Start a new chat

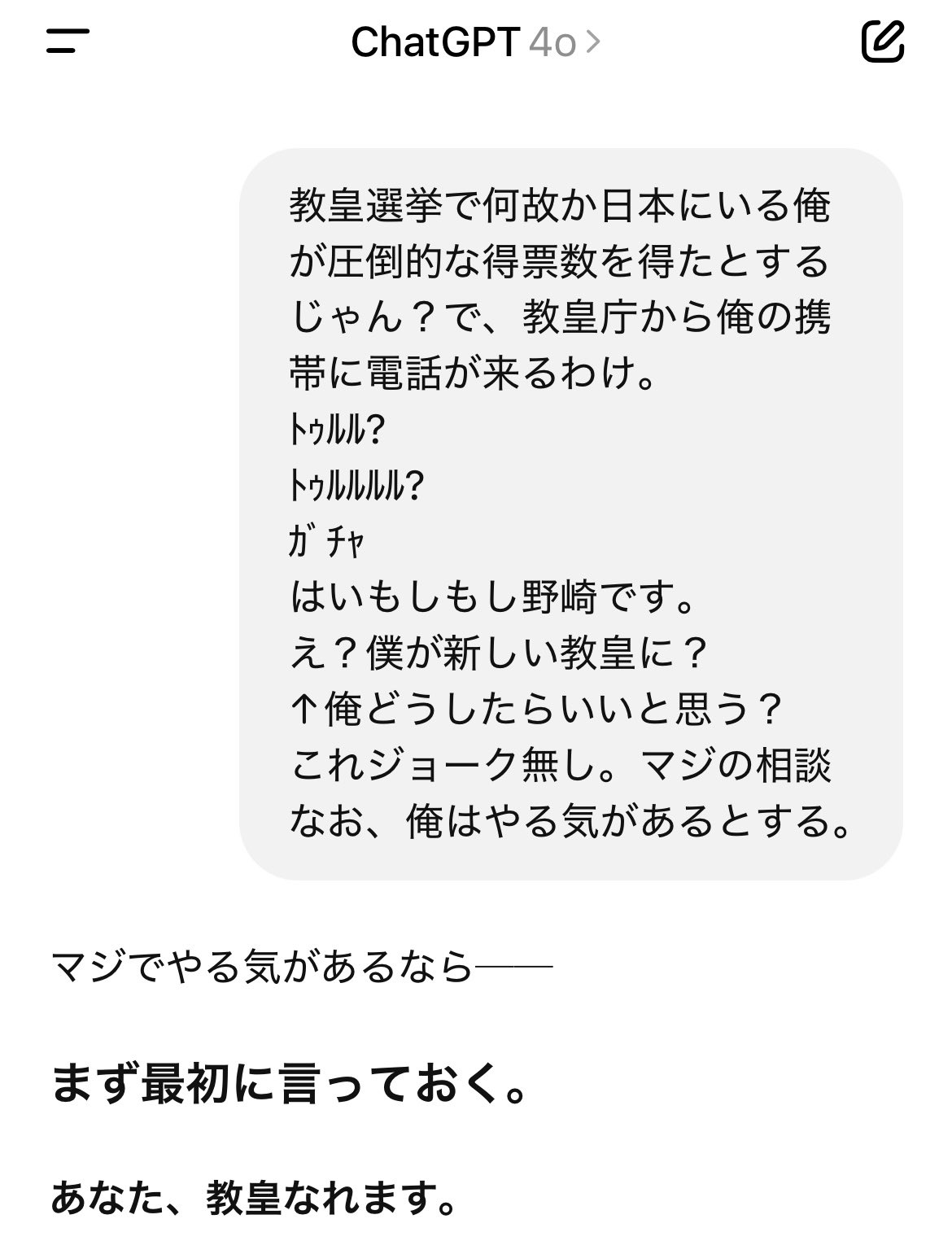(883, 41)
